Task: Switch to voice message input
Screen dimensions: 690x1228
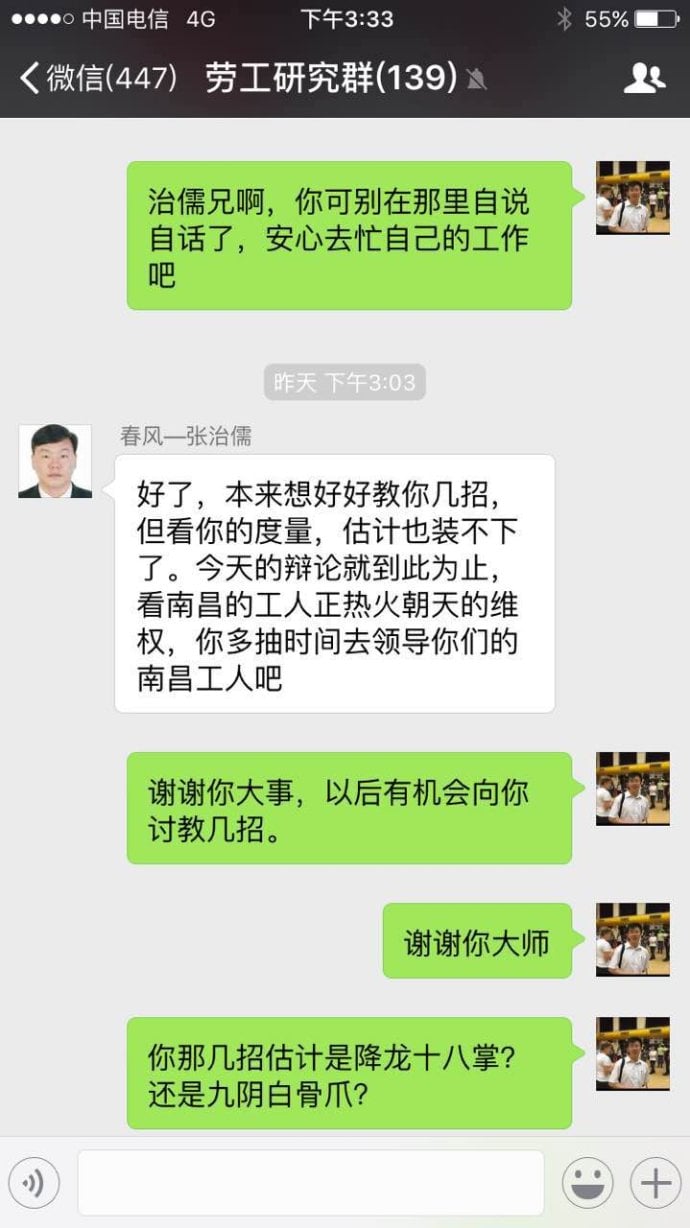Action: coord(34,1183)
